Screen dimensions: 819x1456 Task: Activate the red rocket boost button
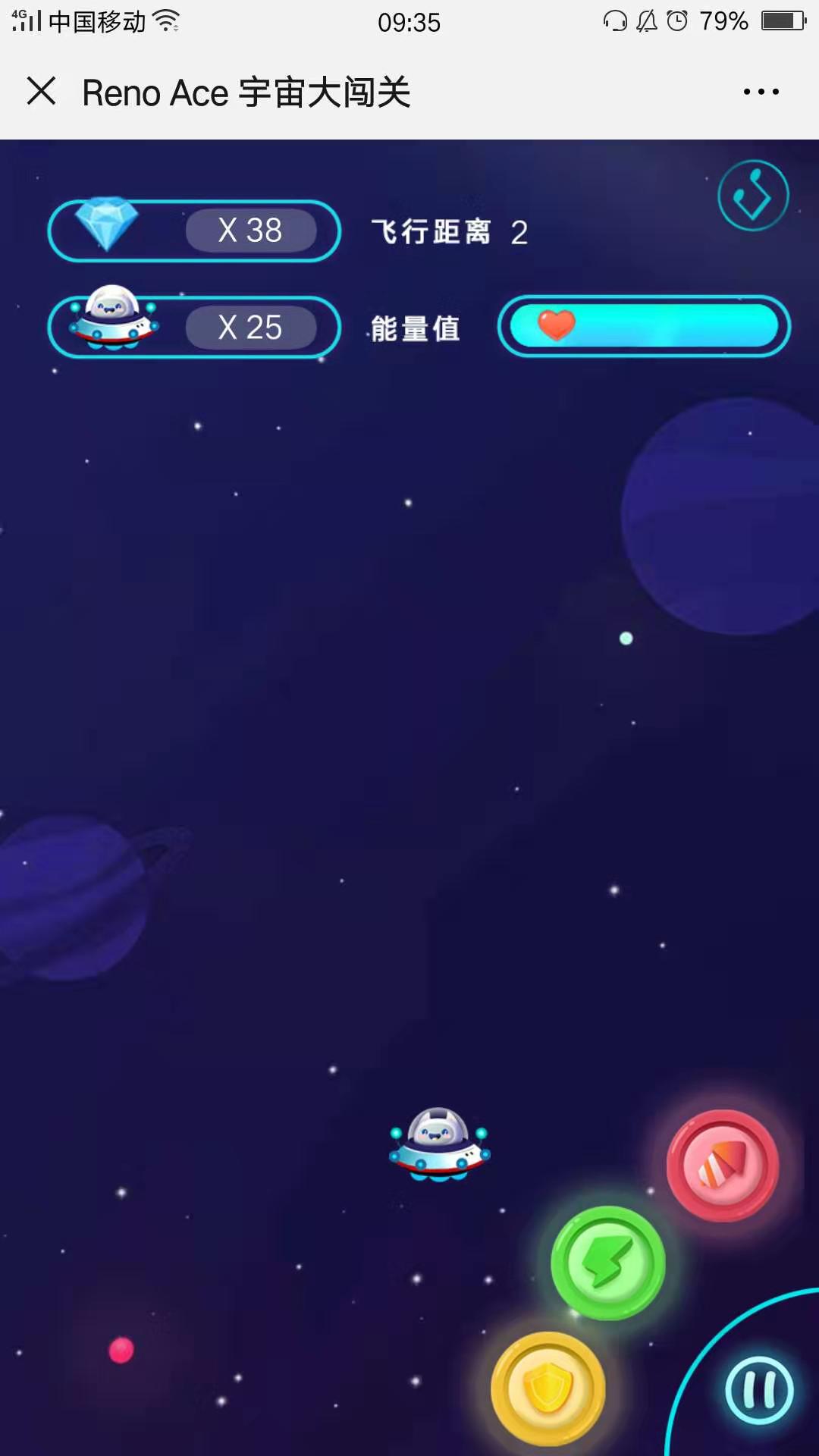click(x=723, y=1166)
